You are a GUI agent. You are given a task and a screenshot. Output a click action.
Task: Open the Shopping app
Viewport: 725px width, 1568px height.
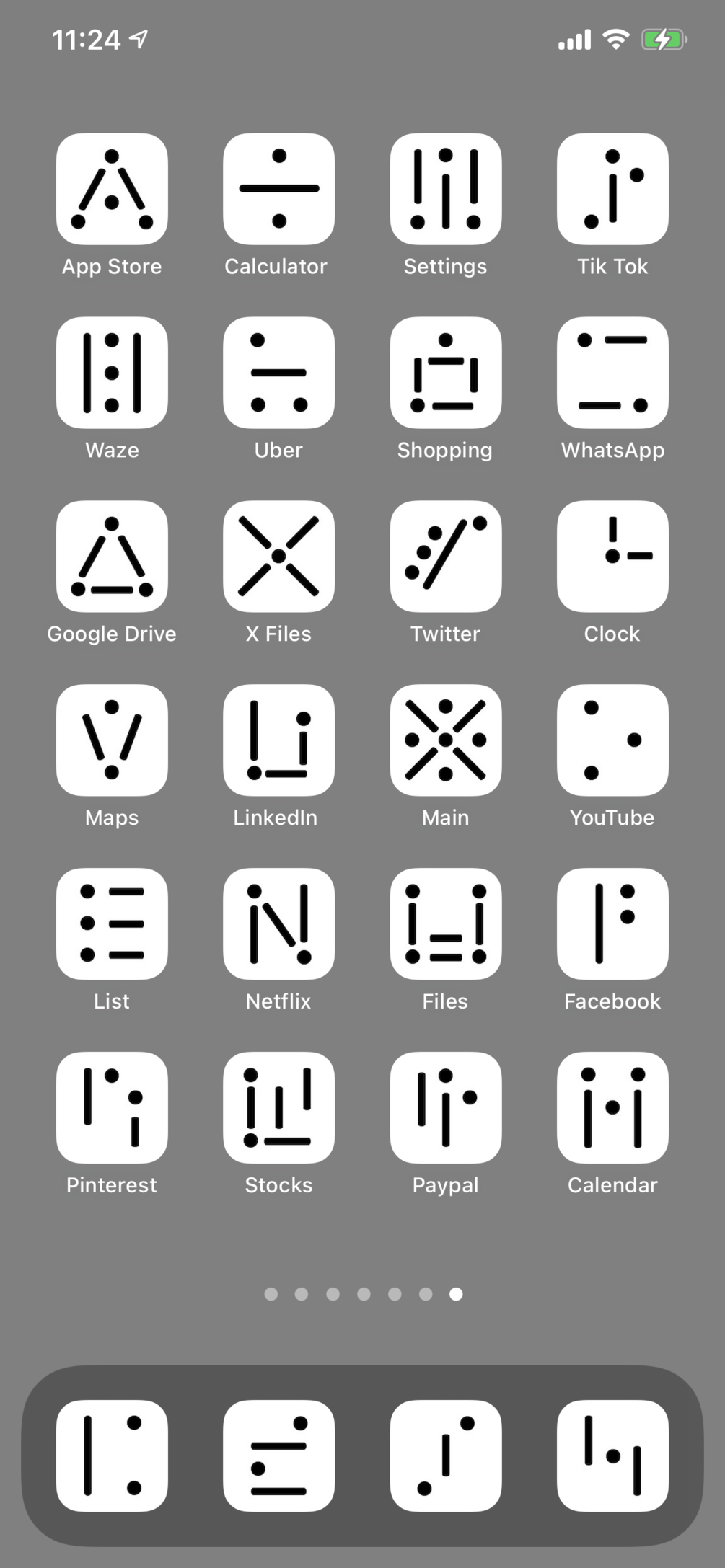pos(446,373)
